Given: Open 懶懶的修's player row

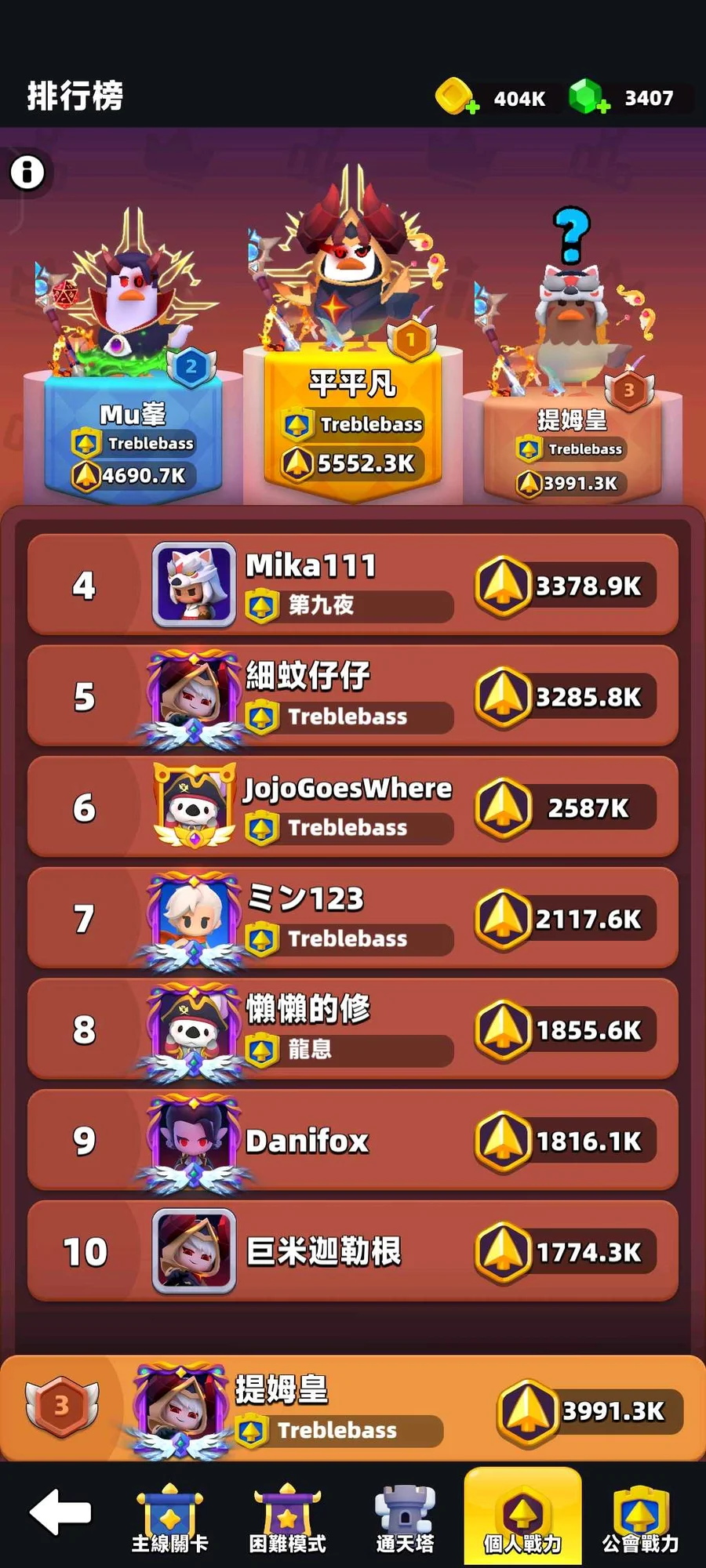Looking at the screenshot, I should 352,1029.
